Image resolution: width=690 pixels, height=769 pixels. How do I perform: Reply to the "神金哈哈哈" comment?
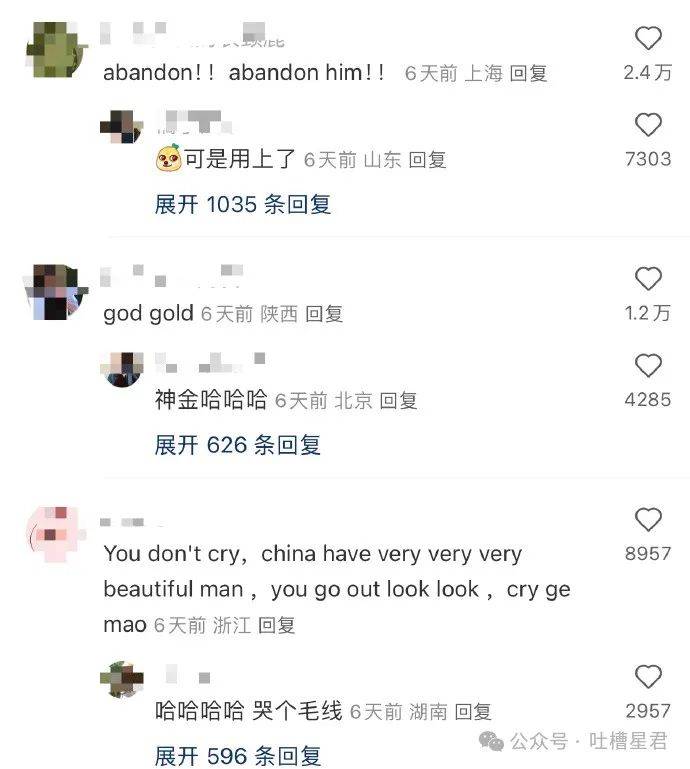tap(399, 401)
